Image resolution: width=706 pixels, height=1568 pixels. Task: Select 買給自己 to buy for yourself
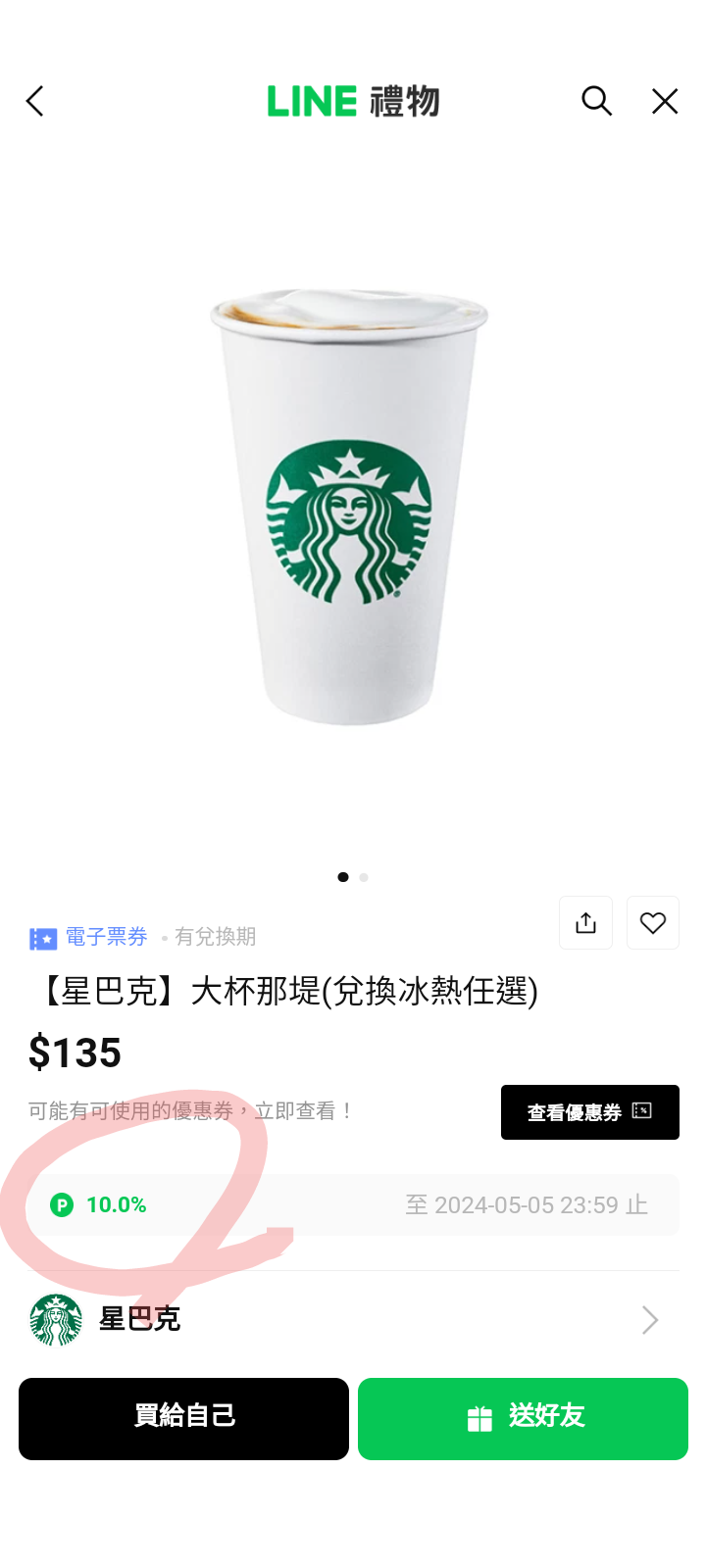[184, 1418]
